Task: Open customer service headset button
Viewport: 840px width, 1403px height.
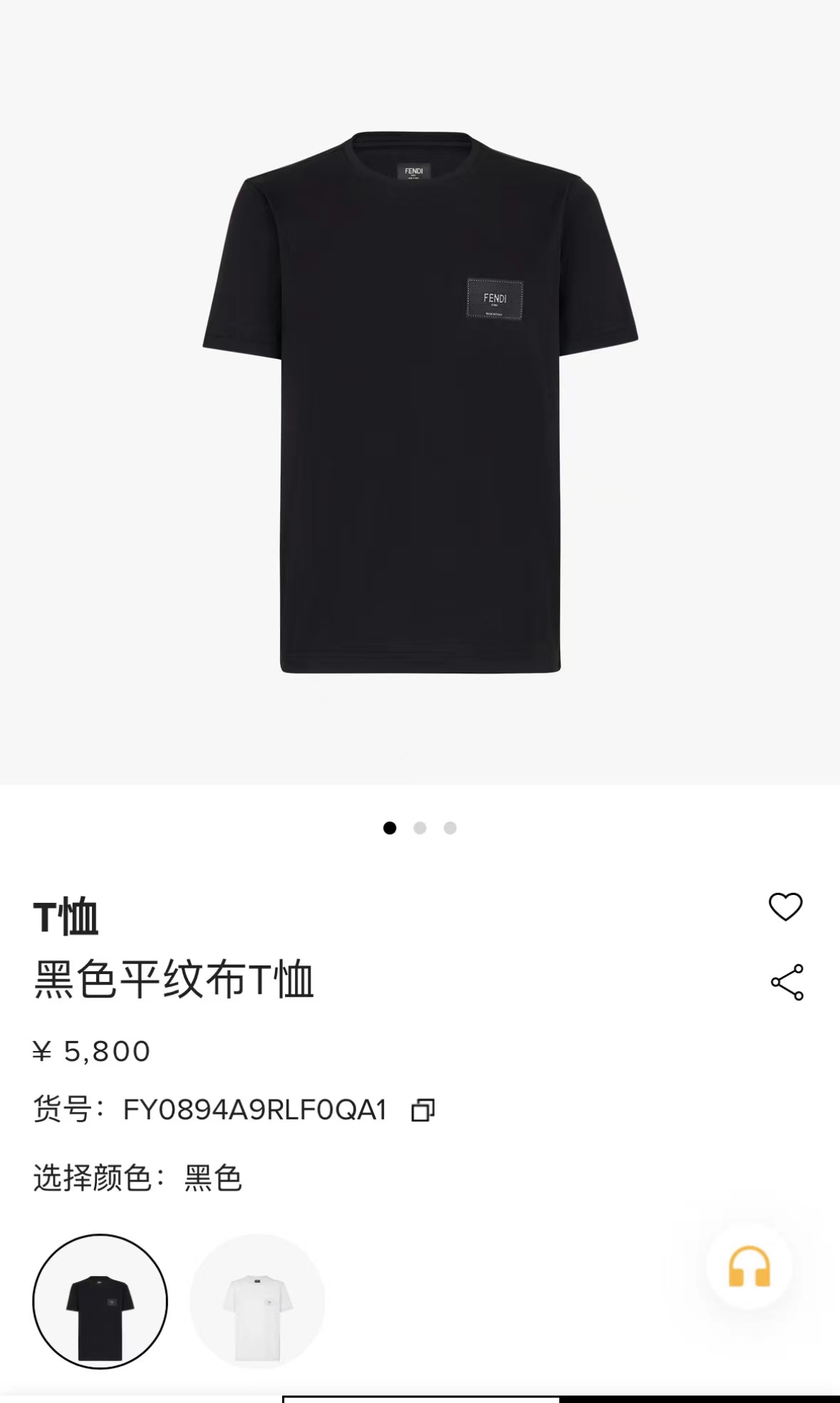Action: click(749, 1267)
